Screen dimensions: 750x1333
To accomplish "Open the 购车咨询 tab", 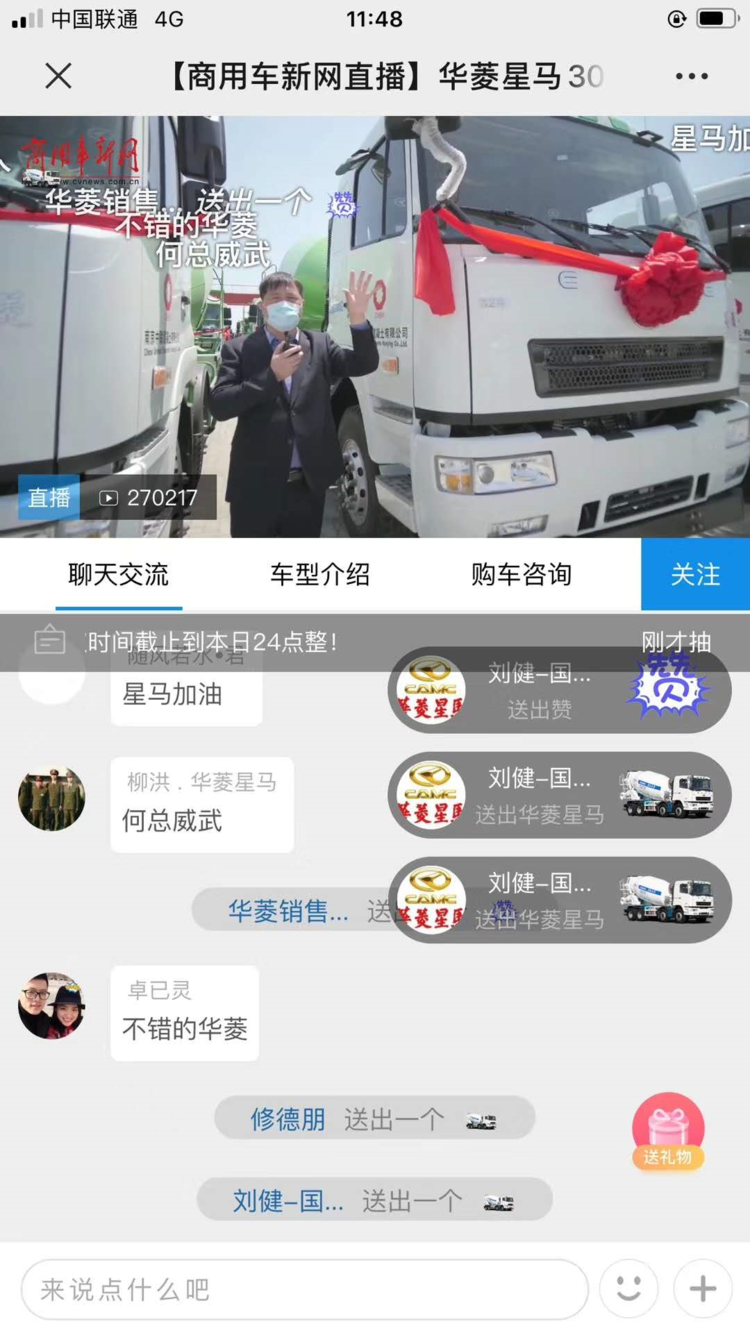I will (521, 575).
